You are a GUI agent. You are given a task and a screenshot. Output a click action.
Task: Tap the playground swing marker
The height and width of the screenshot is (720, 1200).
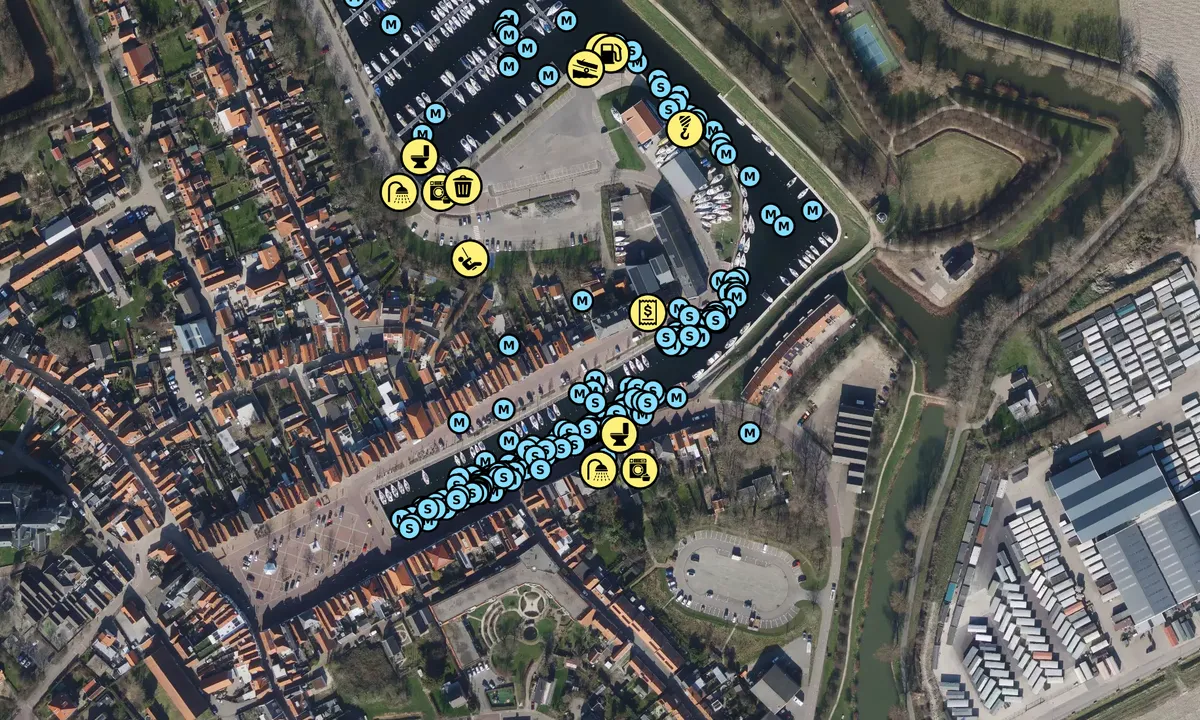pos(469,258)
